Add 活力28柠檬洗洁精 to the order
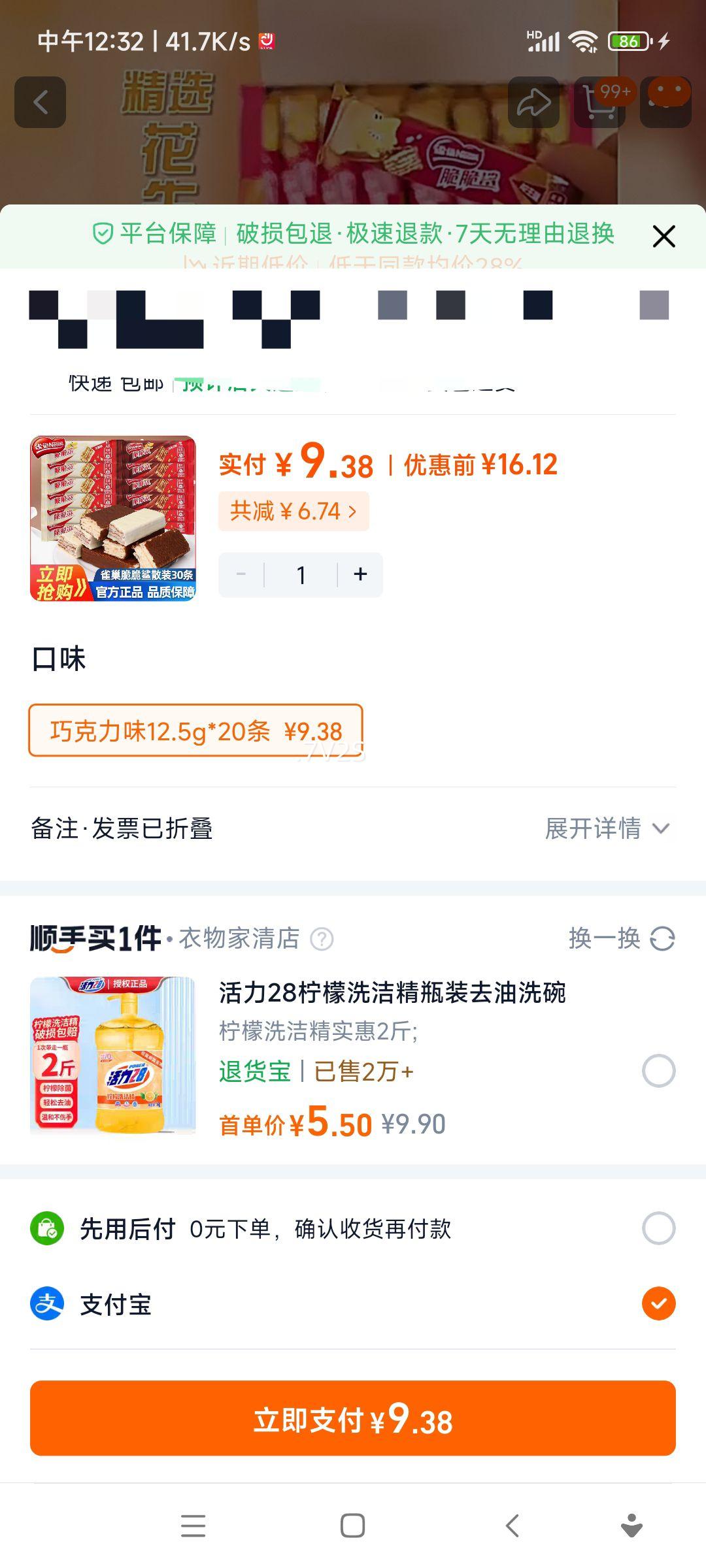Screen dimensions: 706x1568 (x=658, y=1070)
